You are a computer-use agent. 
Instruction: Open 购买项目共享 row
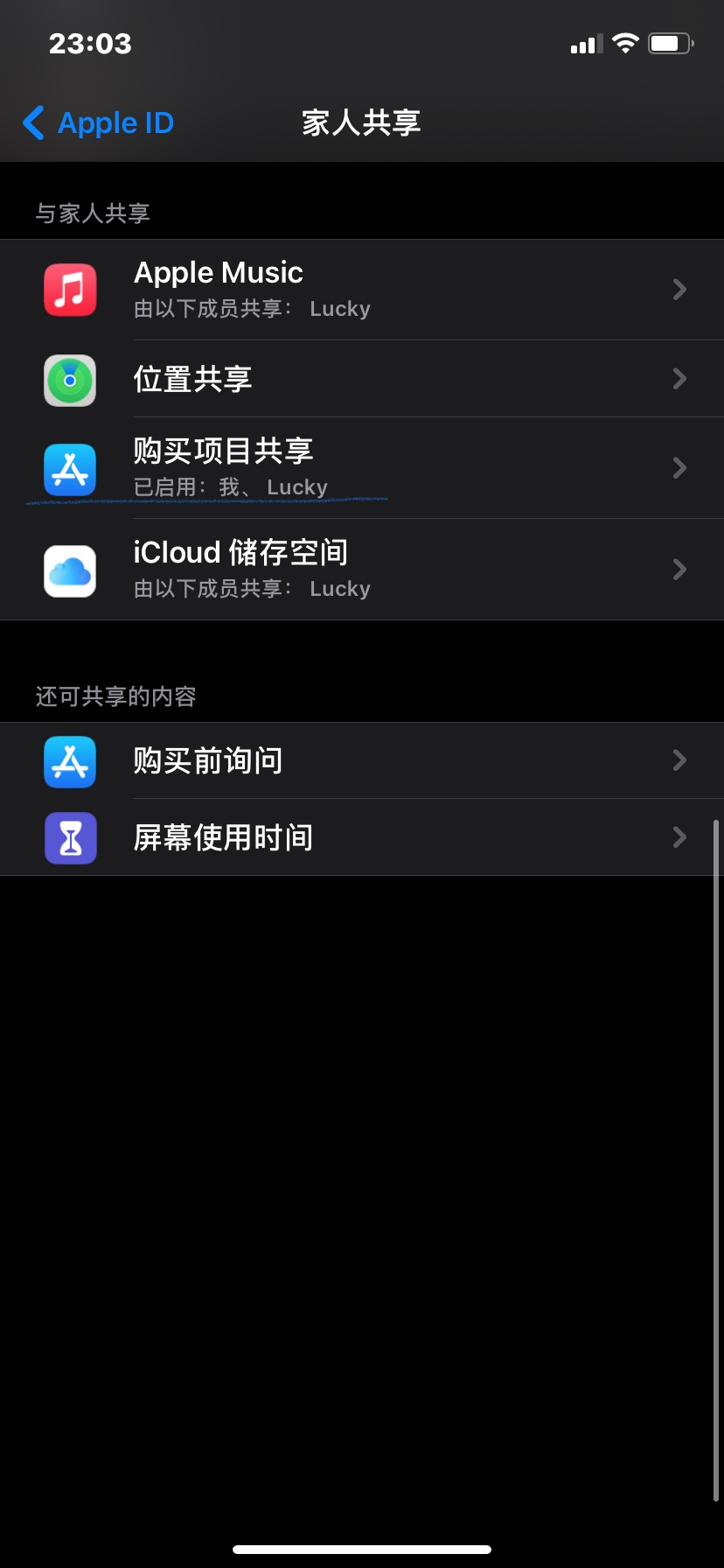coord(362,468)
